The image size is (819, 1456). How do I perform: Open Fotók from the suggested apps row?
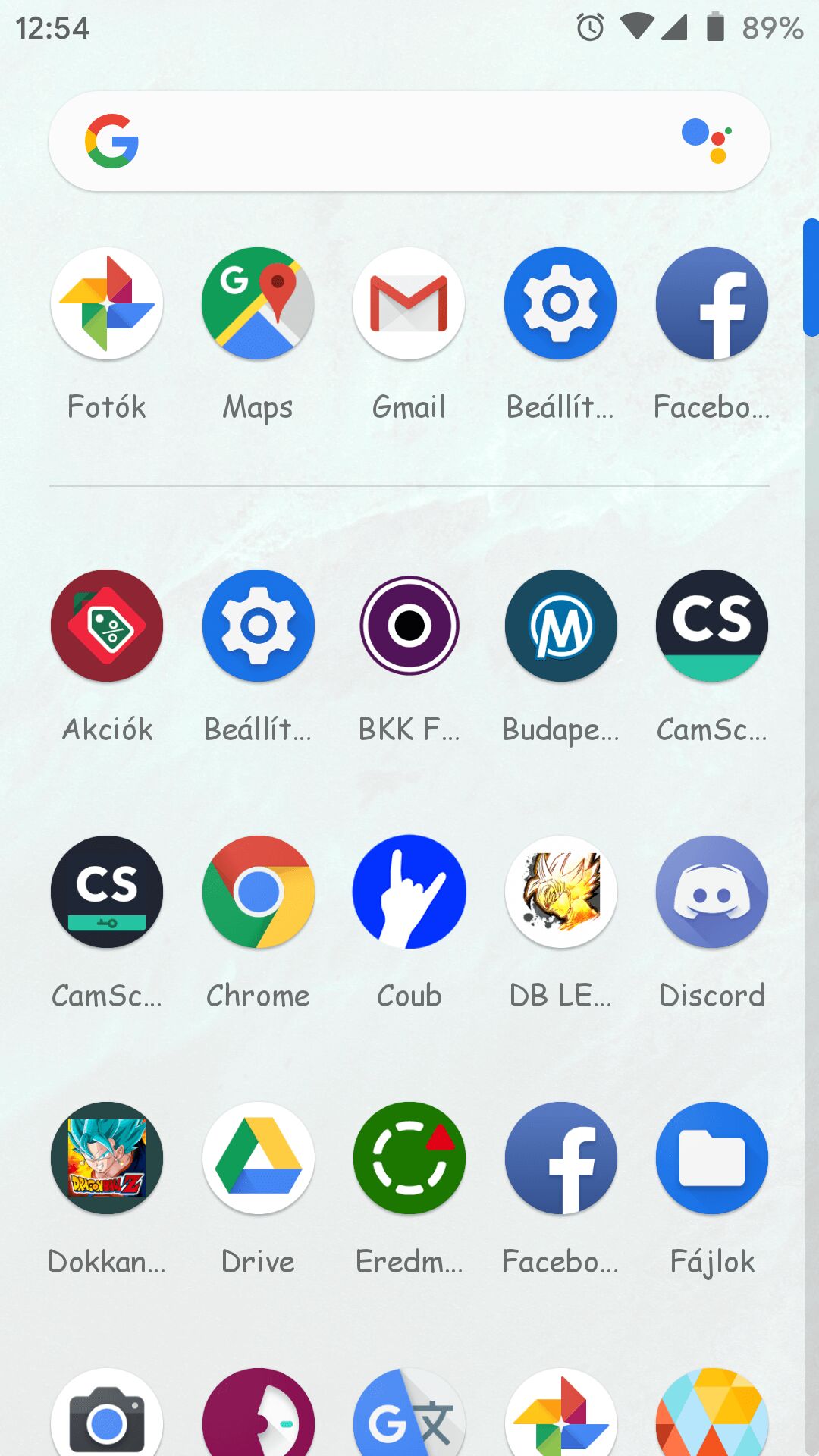pyautogui.click(x=107, y=303)
